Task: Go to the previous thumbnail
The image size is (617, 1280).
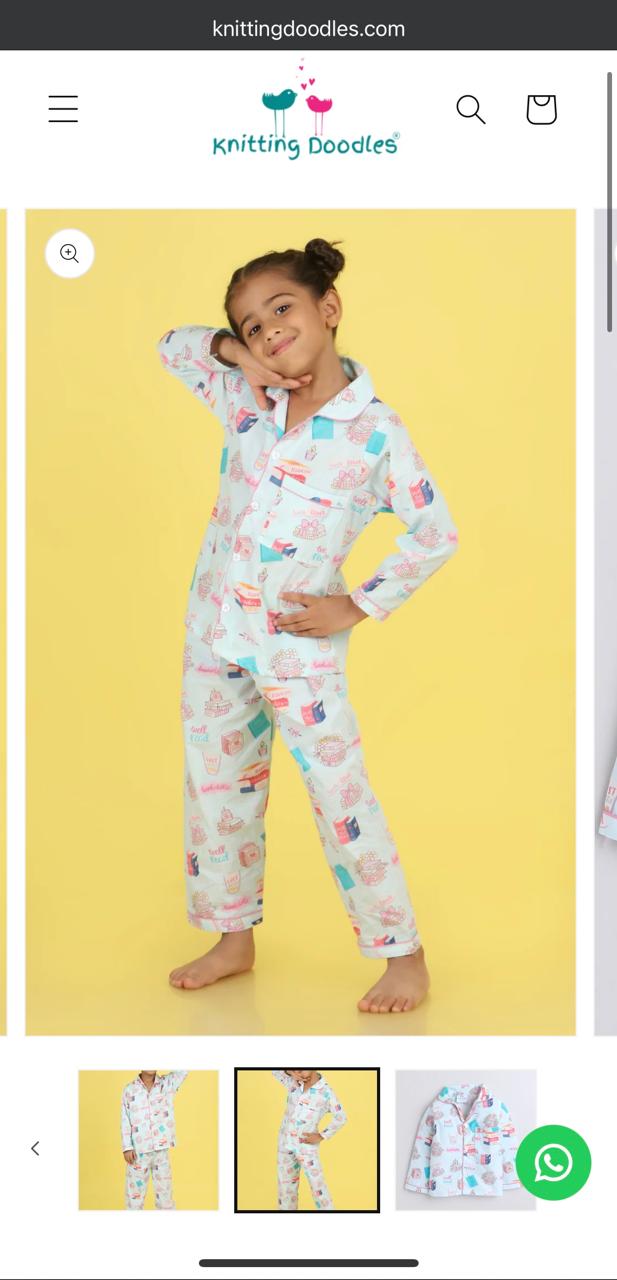Action: pos(35,1148)
